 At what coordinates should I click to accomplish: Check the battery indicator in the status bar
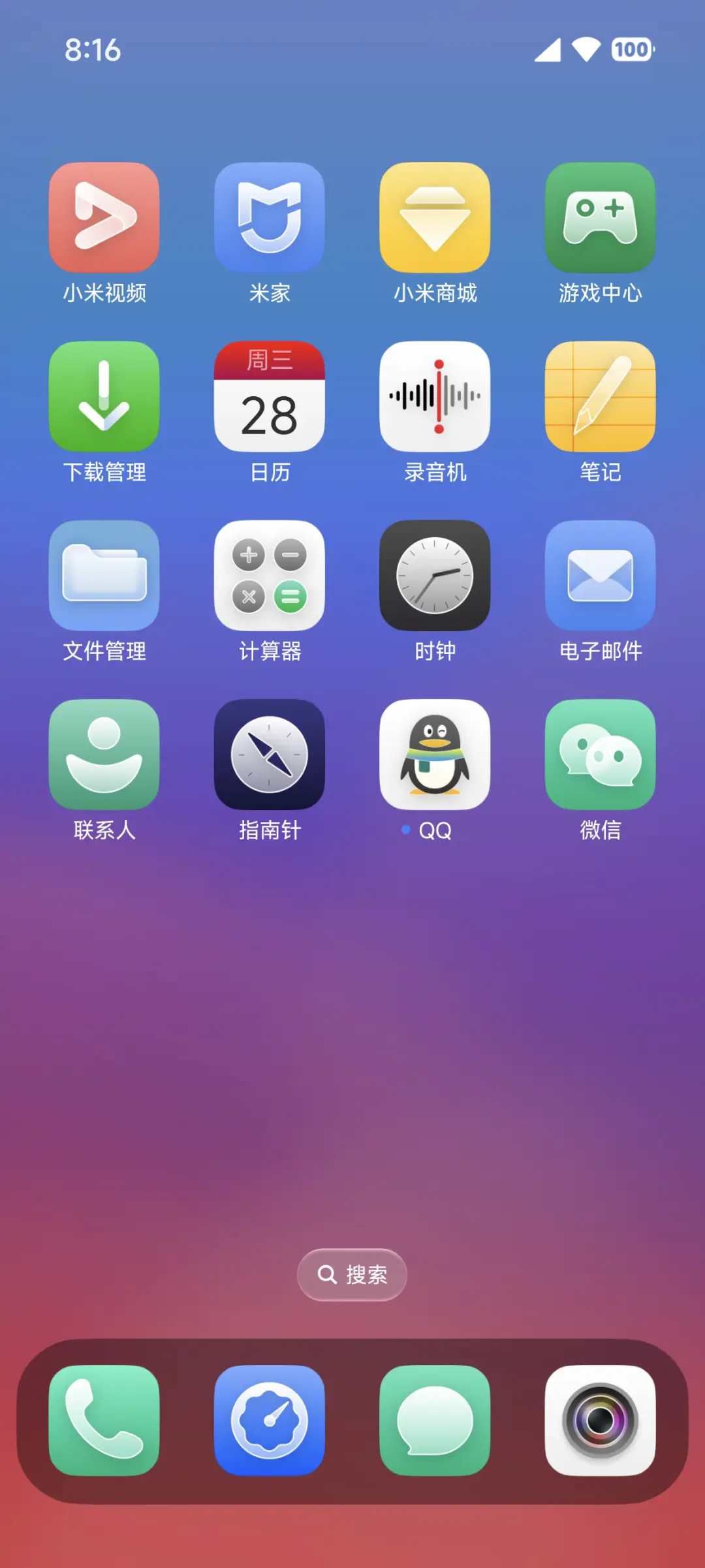630,49
